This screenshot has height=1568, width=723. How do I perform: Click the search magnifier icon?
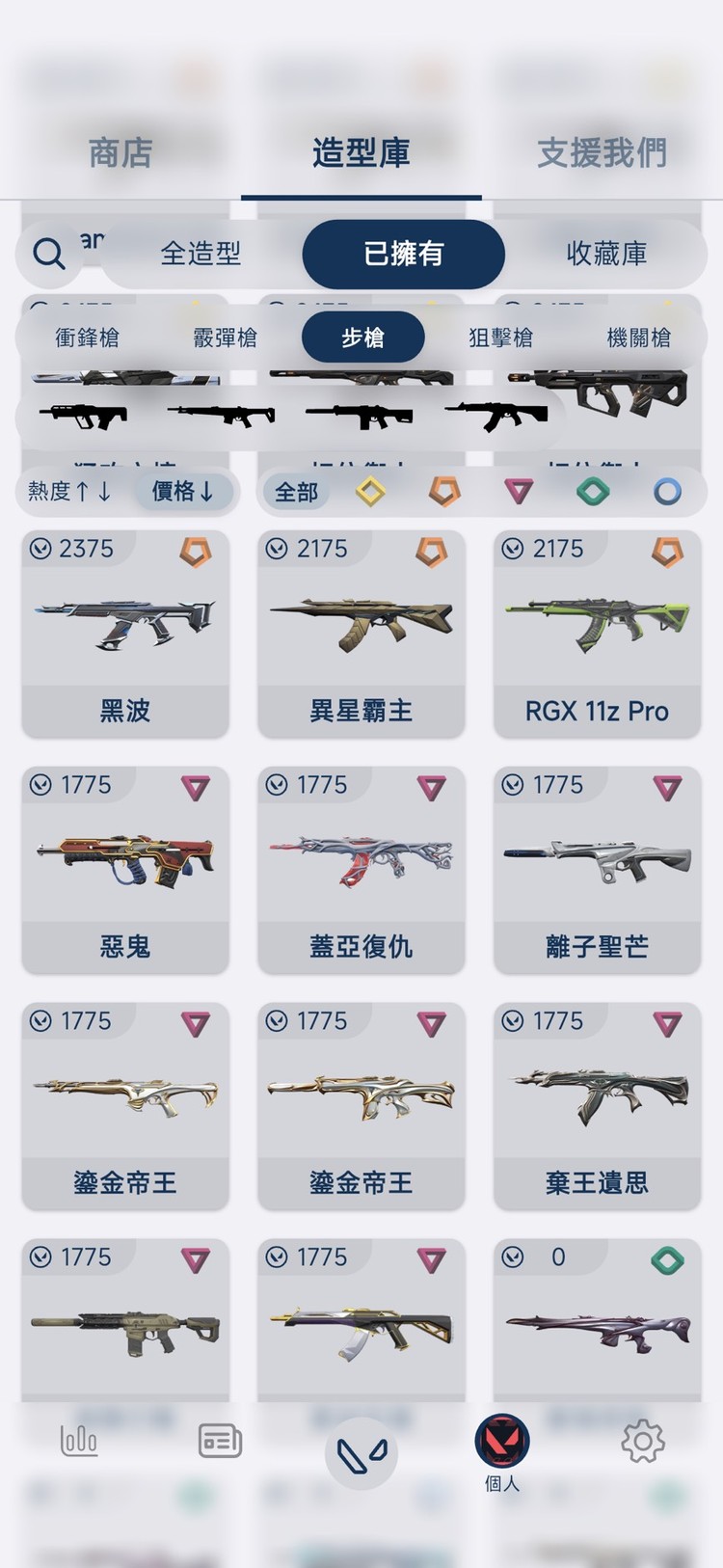[x=46, y=254]
